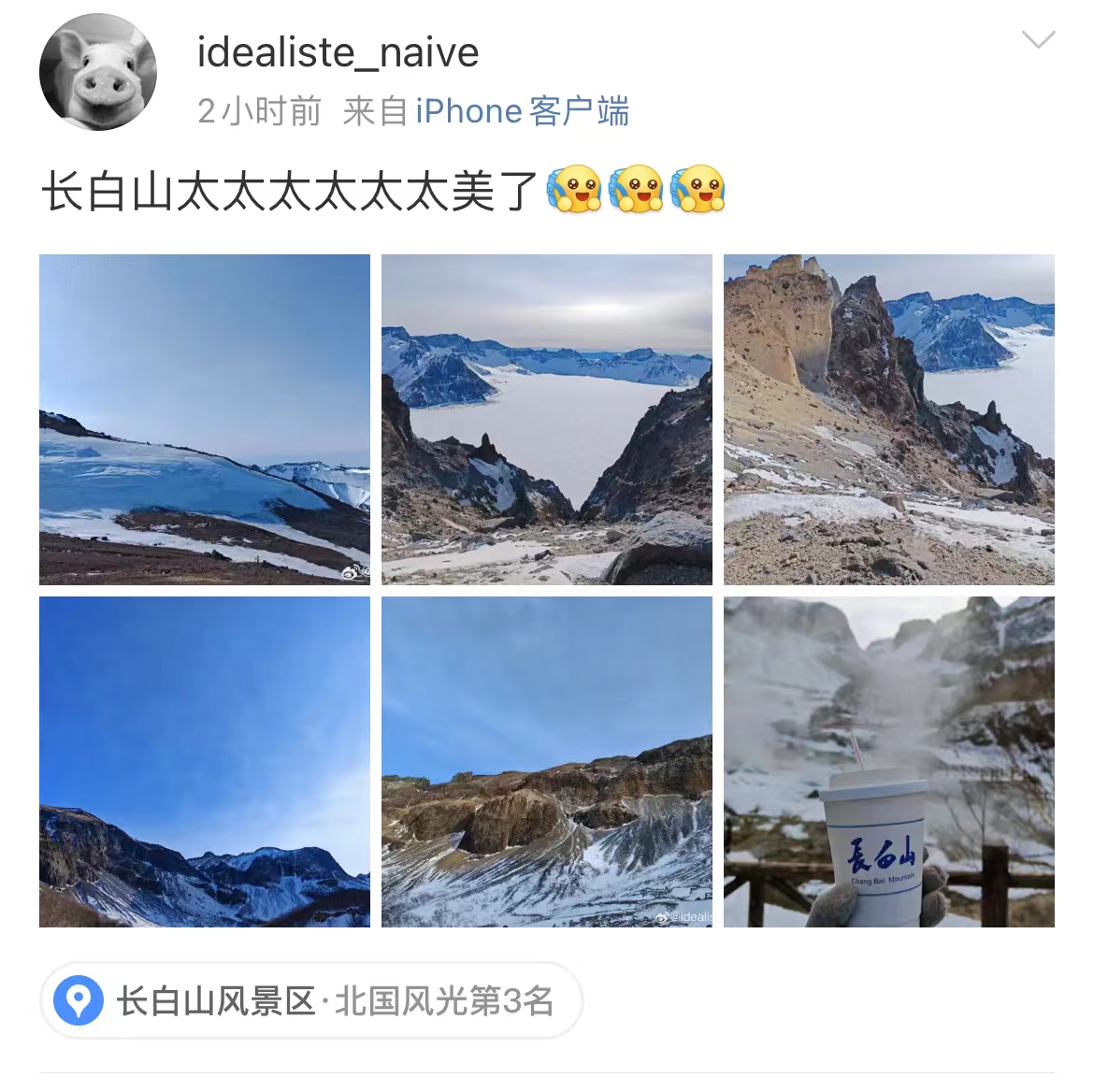The height and width of the screenshot is (1092, 1094).
Task: View the brown volcanic slope photo
Action: coord(547,762)
